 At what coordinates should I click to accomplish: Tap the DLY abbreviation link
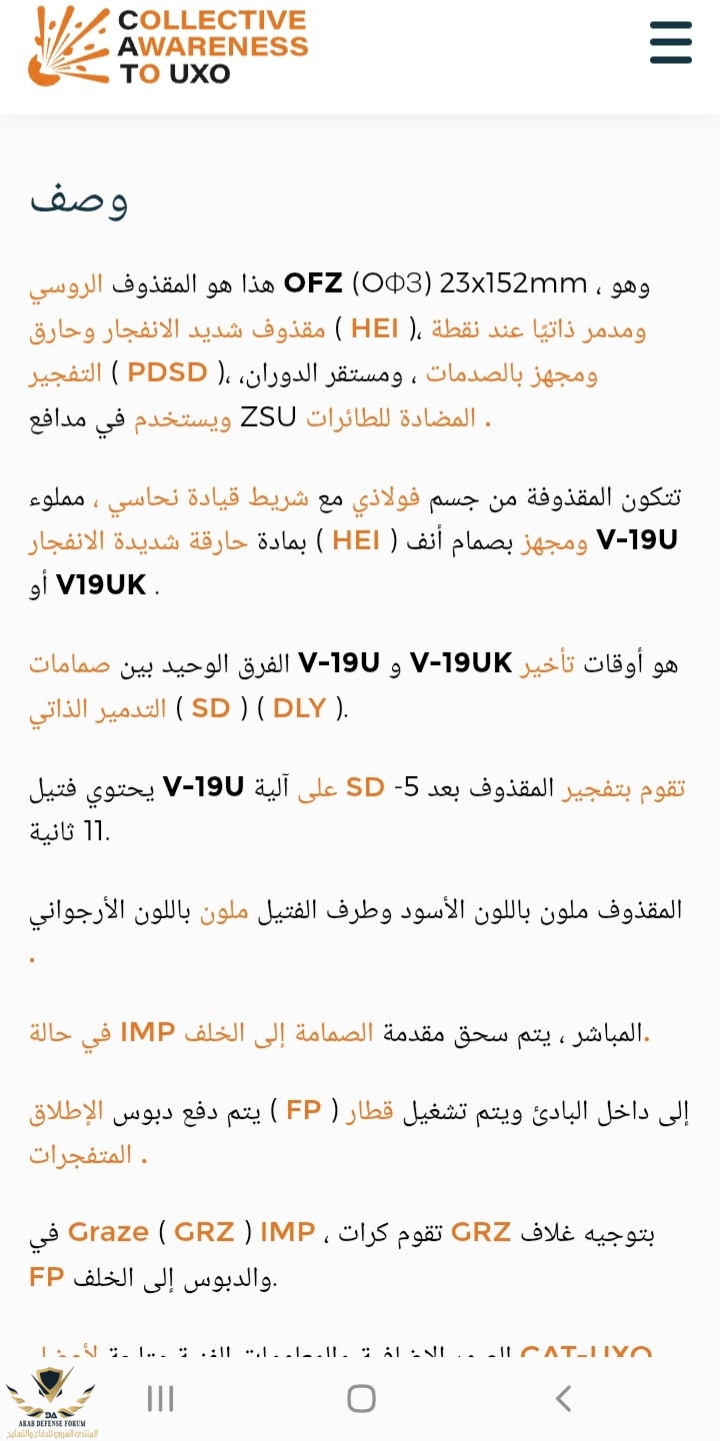click(299, 708)
